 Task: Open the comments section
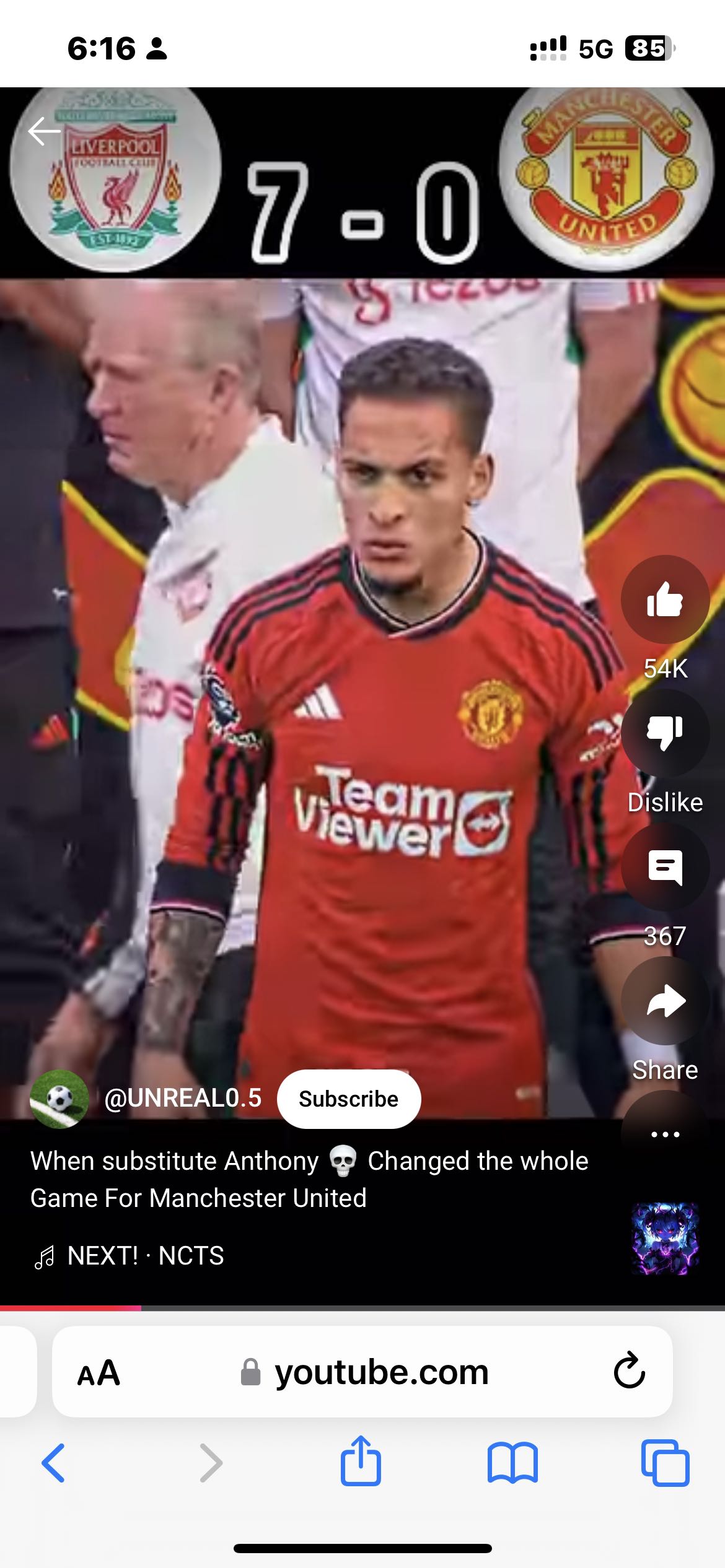click(665, 867)
